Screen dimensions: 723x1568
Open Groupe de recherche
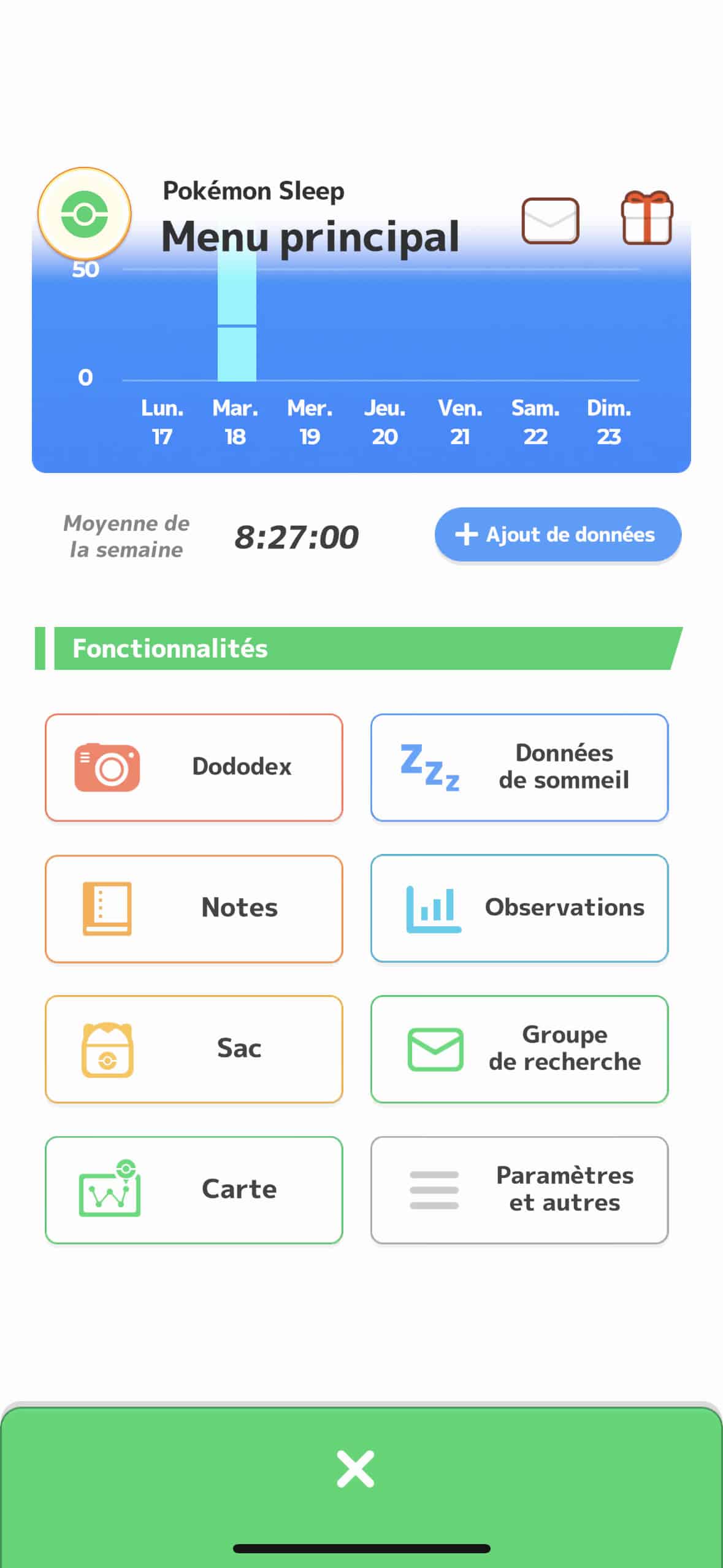(519, 1049)
